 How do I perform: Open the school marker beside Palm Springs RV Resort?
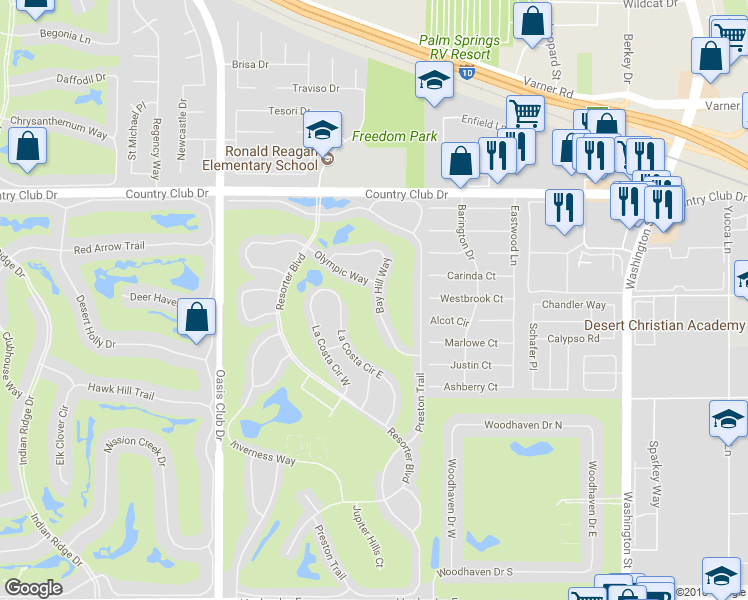[435, 82]
